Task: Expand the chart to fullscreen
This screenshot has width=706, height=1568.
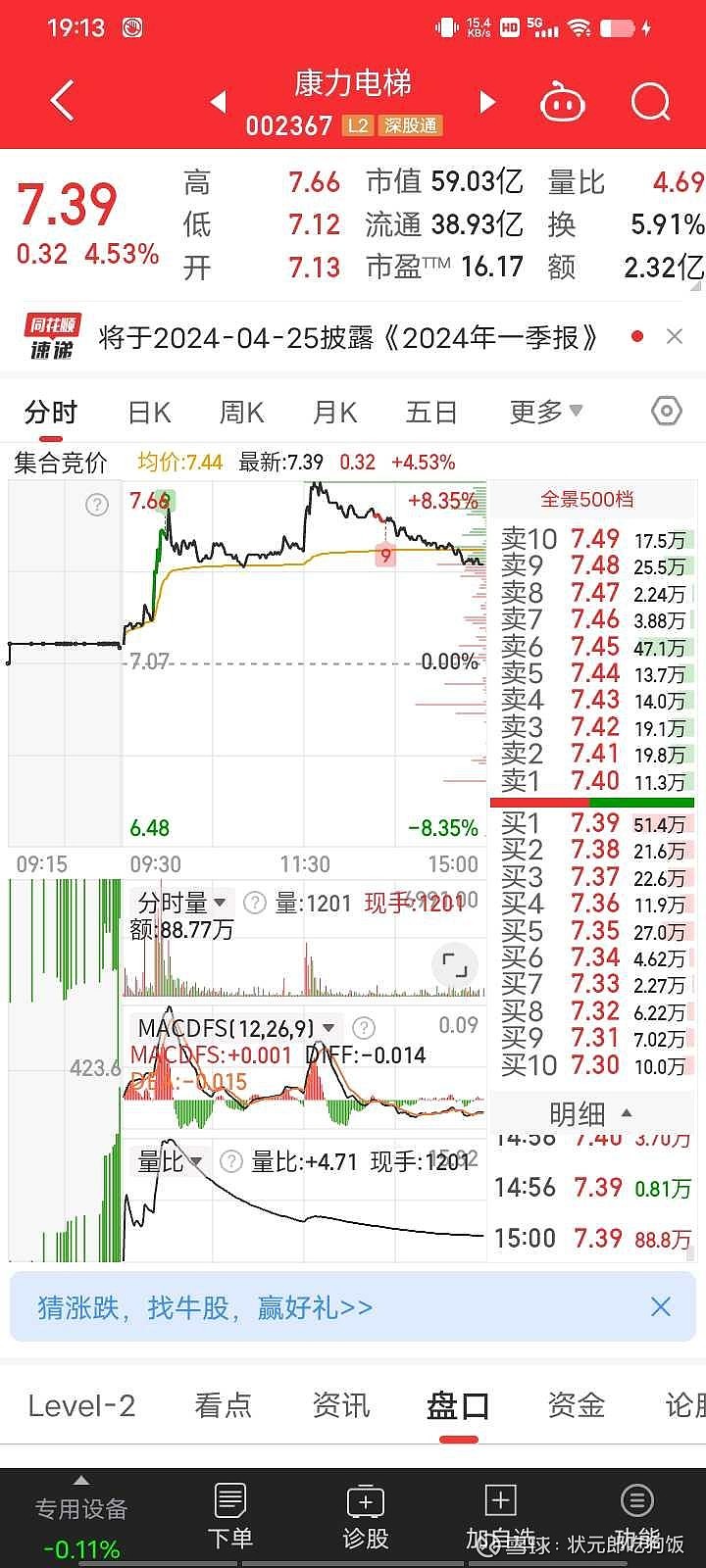Action: (x=455, y=965)
